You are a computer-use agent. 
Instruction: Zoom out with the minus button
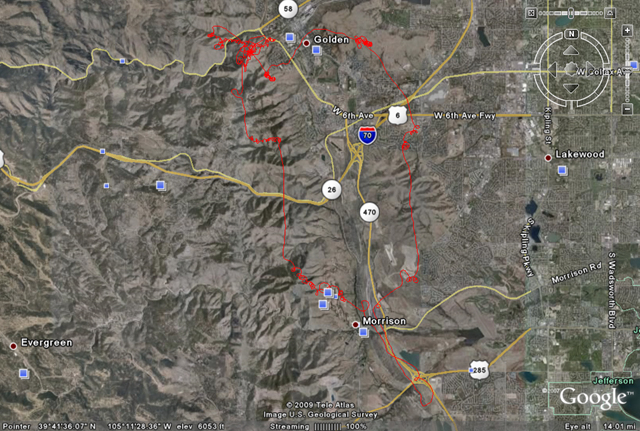point(627,108)
